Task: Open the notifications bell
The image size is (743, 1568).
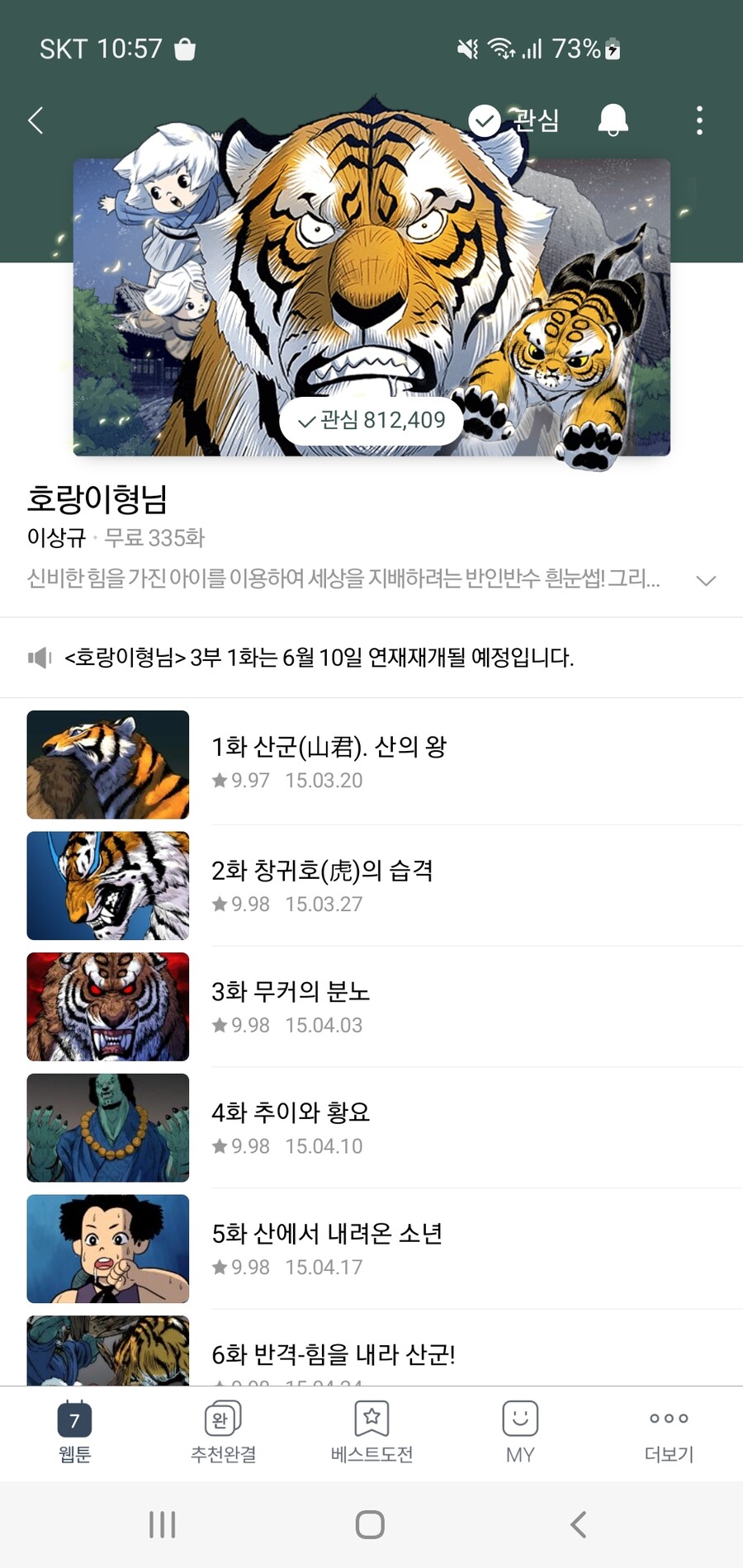Action: coord(613,120)
